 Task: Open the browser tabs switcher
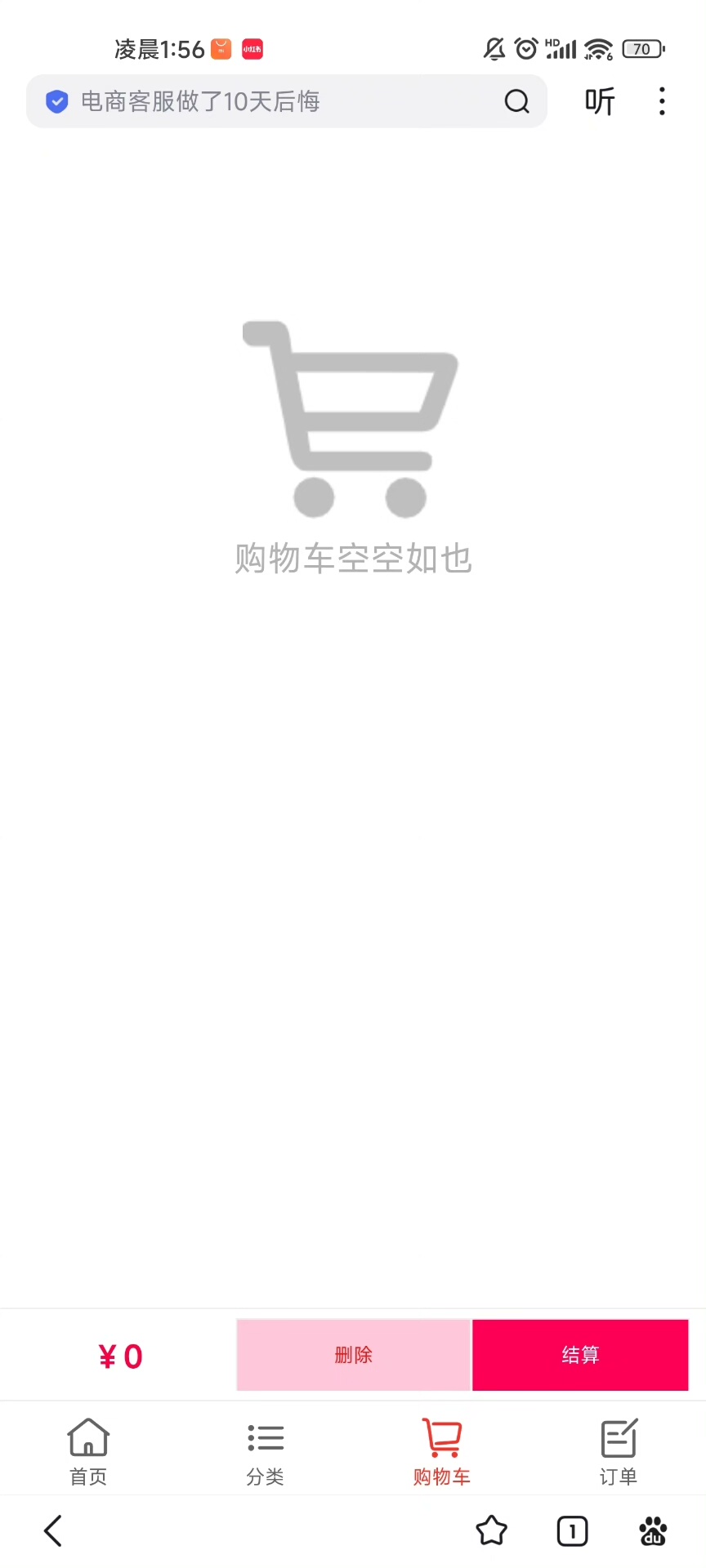click(572, 1531)
